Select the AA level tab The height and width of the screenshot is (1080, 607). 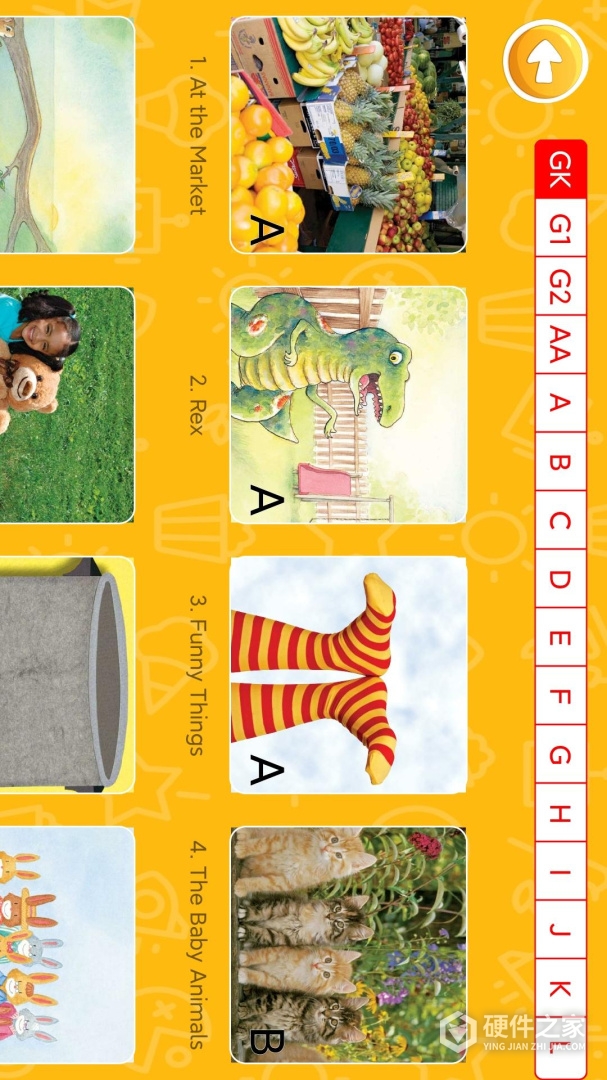click(560, 345)
